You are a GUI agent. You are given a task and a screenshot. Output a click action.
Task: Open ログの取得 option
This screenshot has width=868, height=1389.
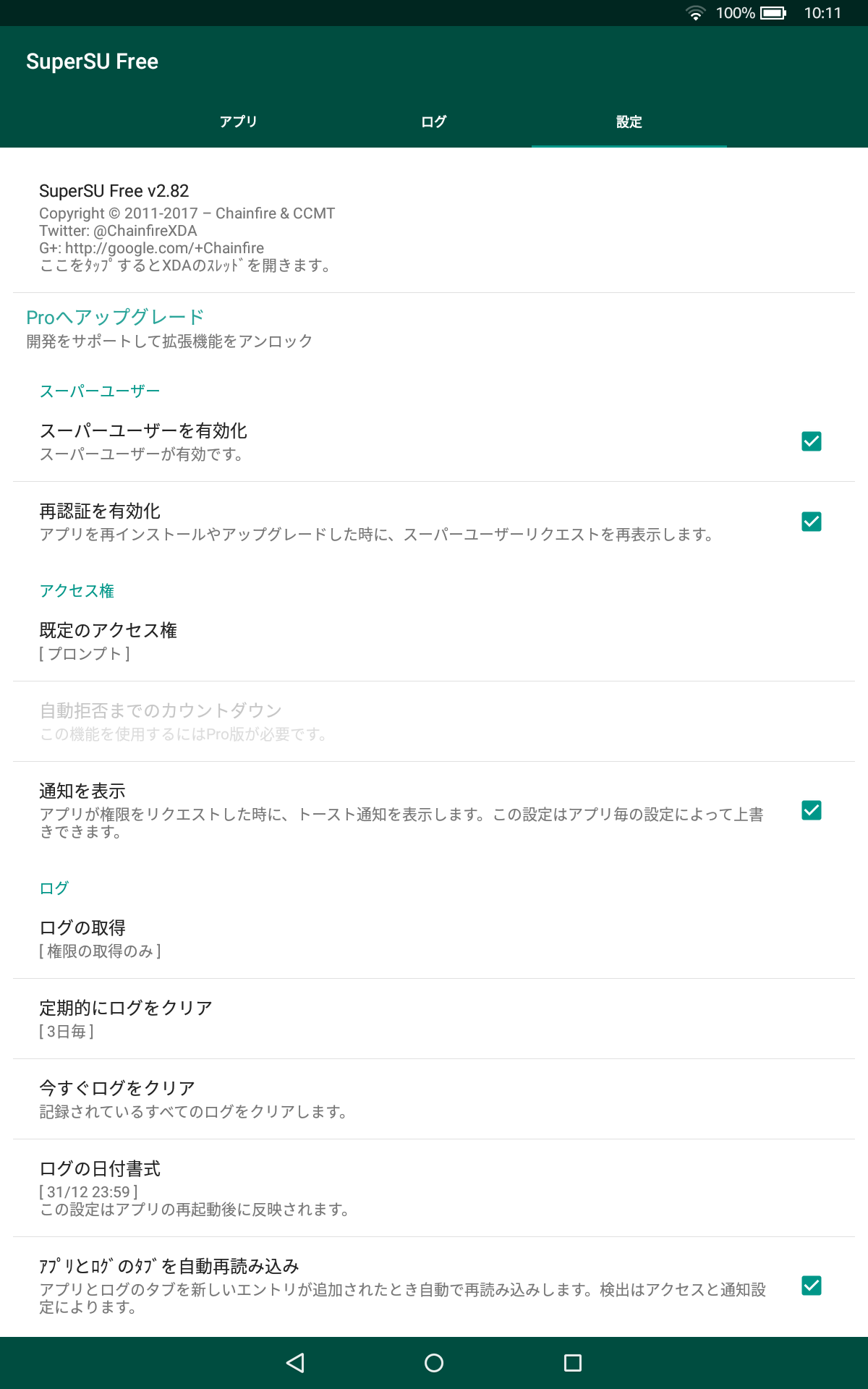pos(434,938)
